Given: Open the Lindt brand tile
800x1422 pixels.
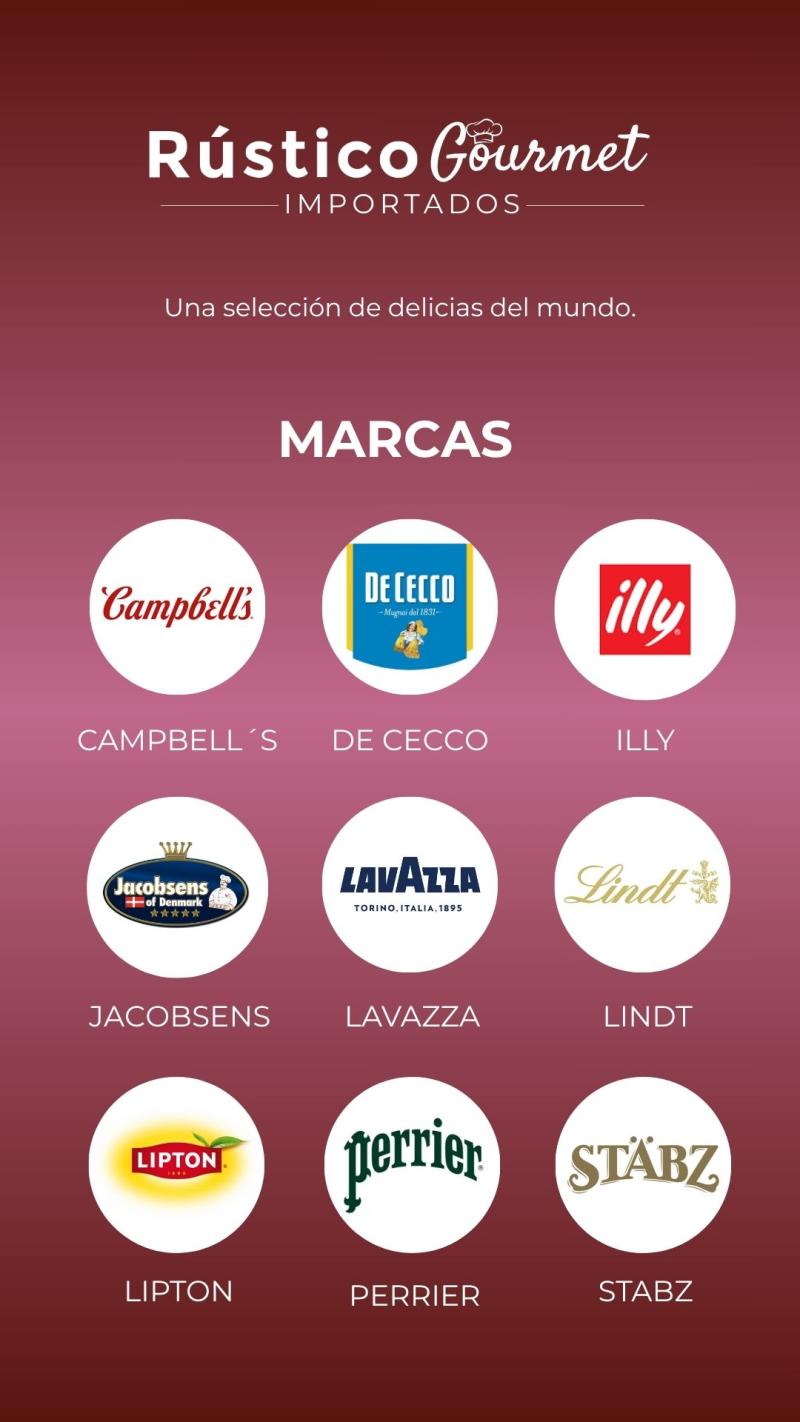Looking at the screenshot, I should point(642,885).
